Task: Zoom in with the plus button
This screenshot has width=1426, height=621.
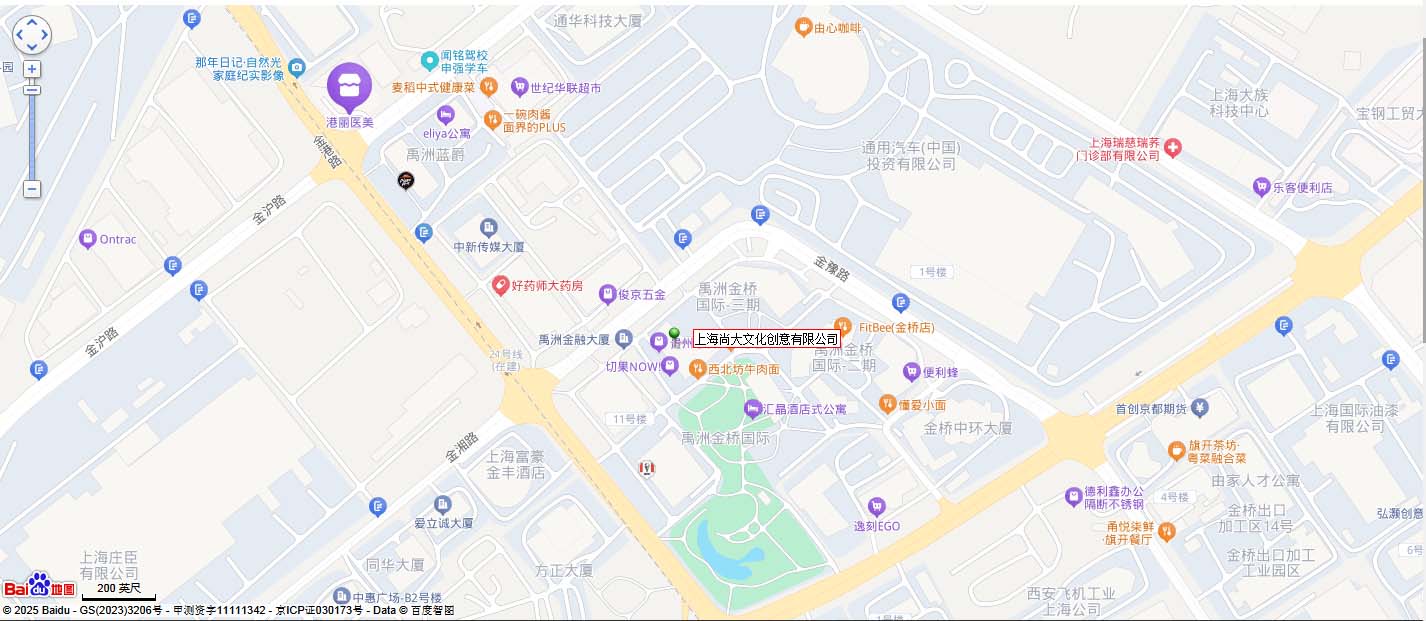Action: pos(32,69)
